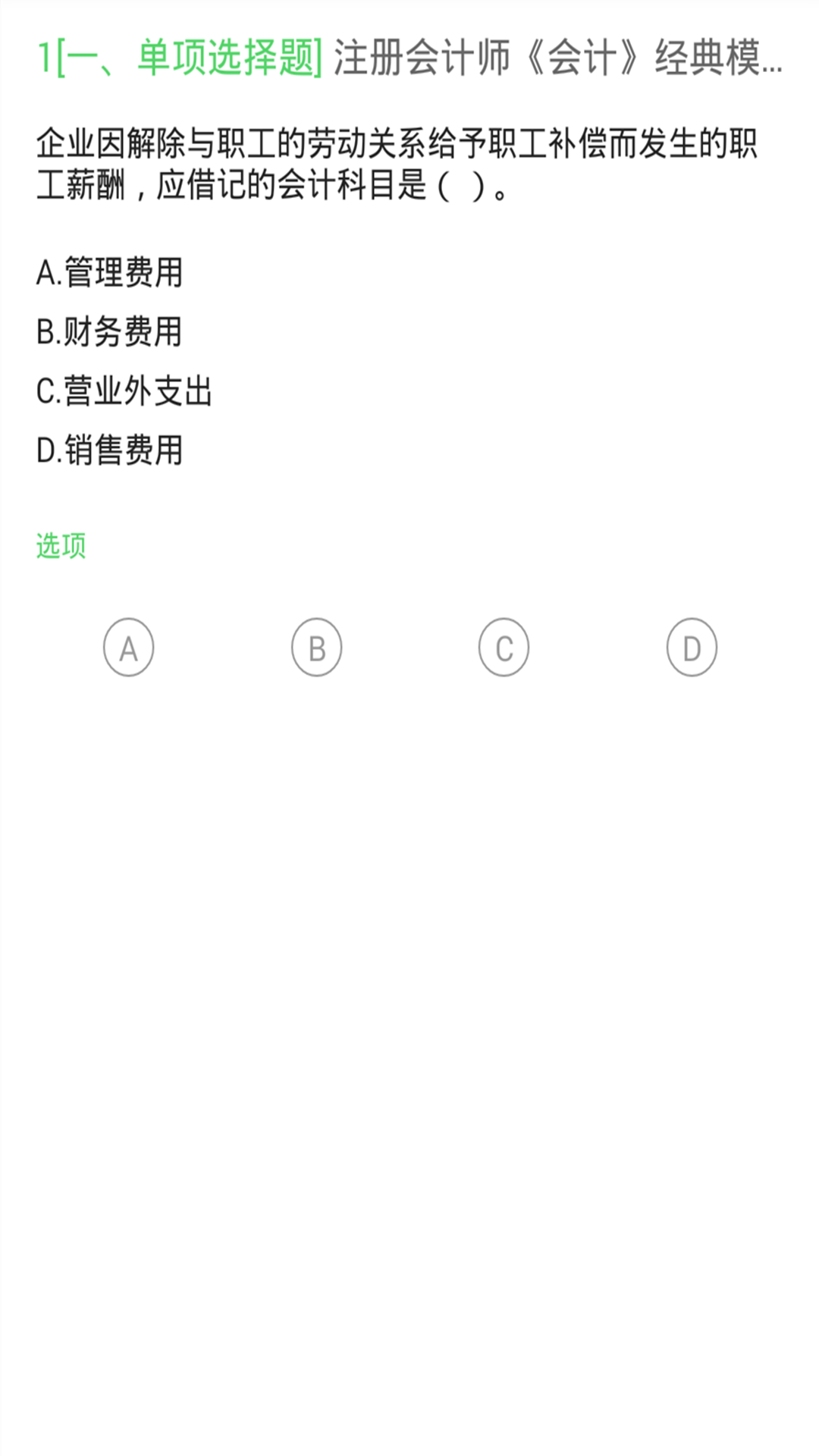Choose the 管理费用 answer by its circle

point(129,648)
